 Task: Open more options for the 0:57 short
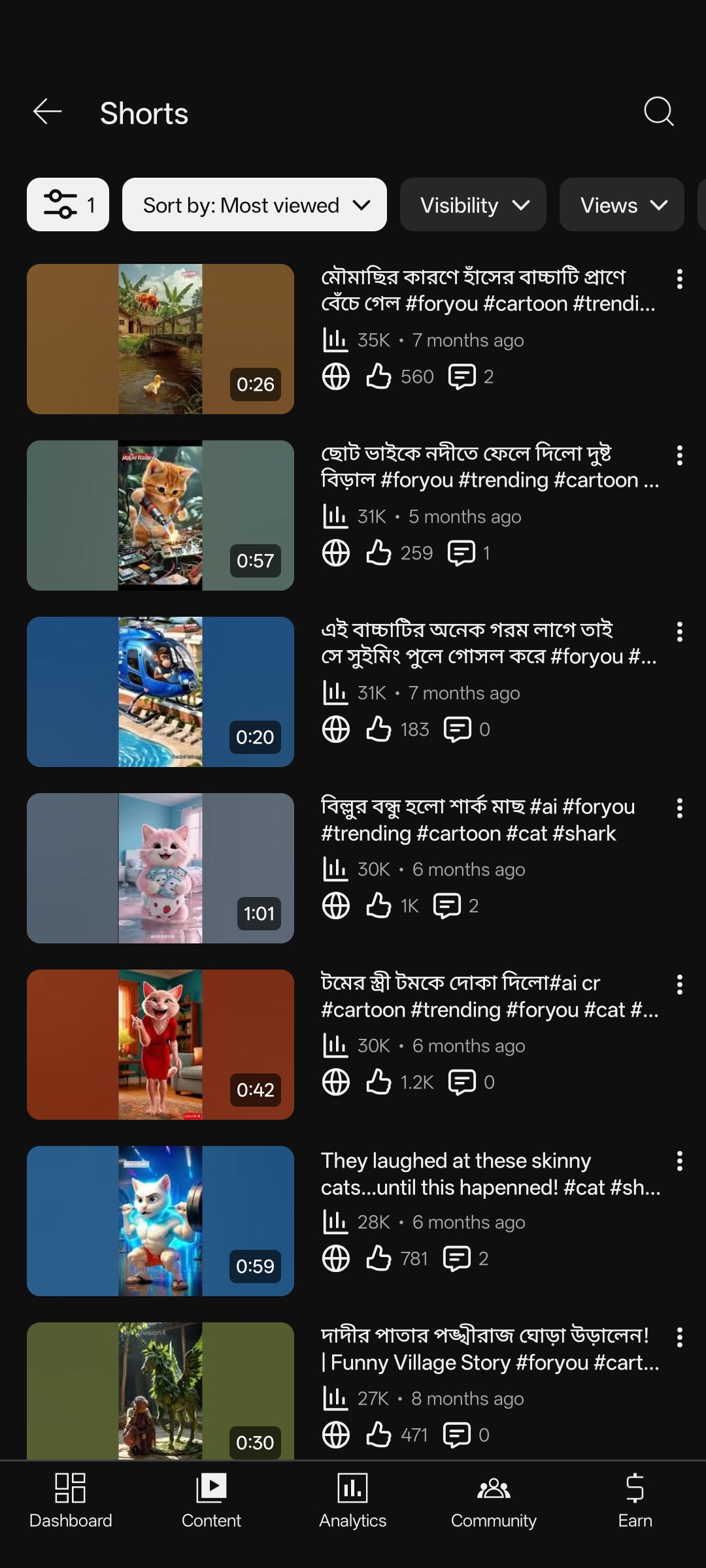pos(679,455)
